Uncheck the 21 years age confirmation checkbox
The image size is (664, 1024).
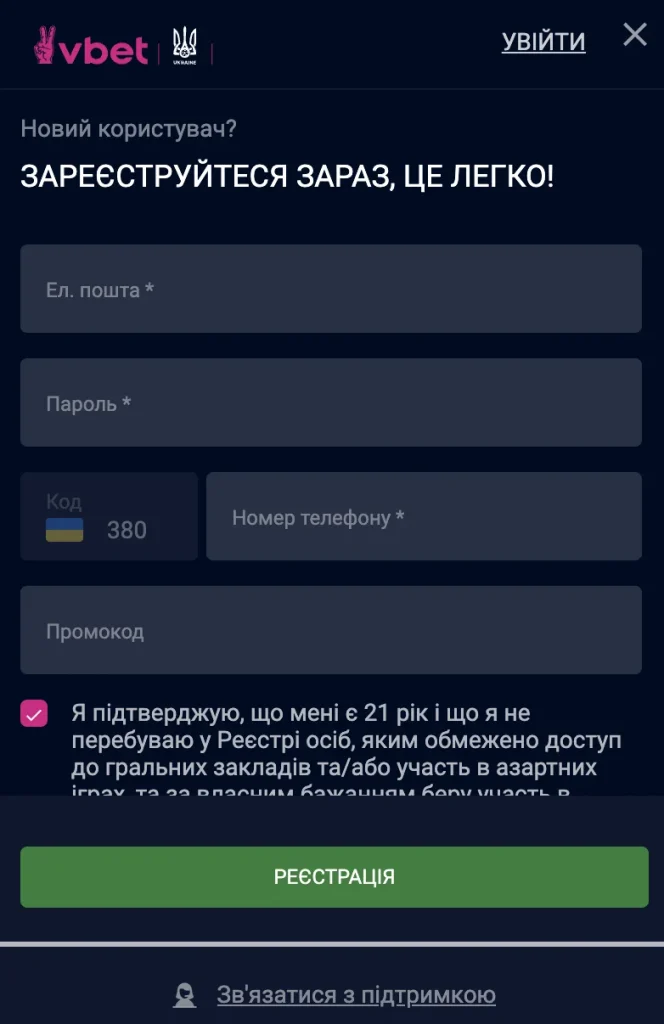[x=34, y=713]
